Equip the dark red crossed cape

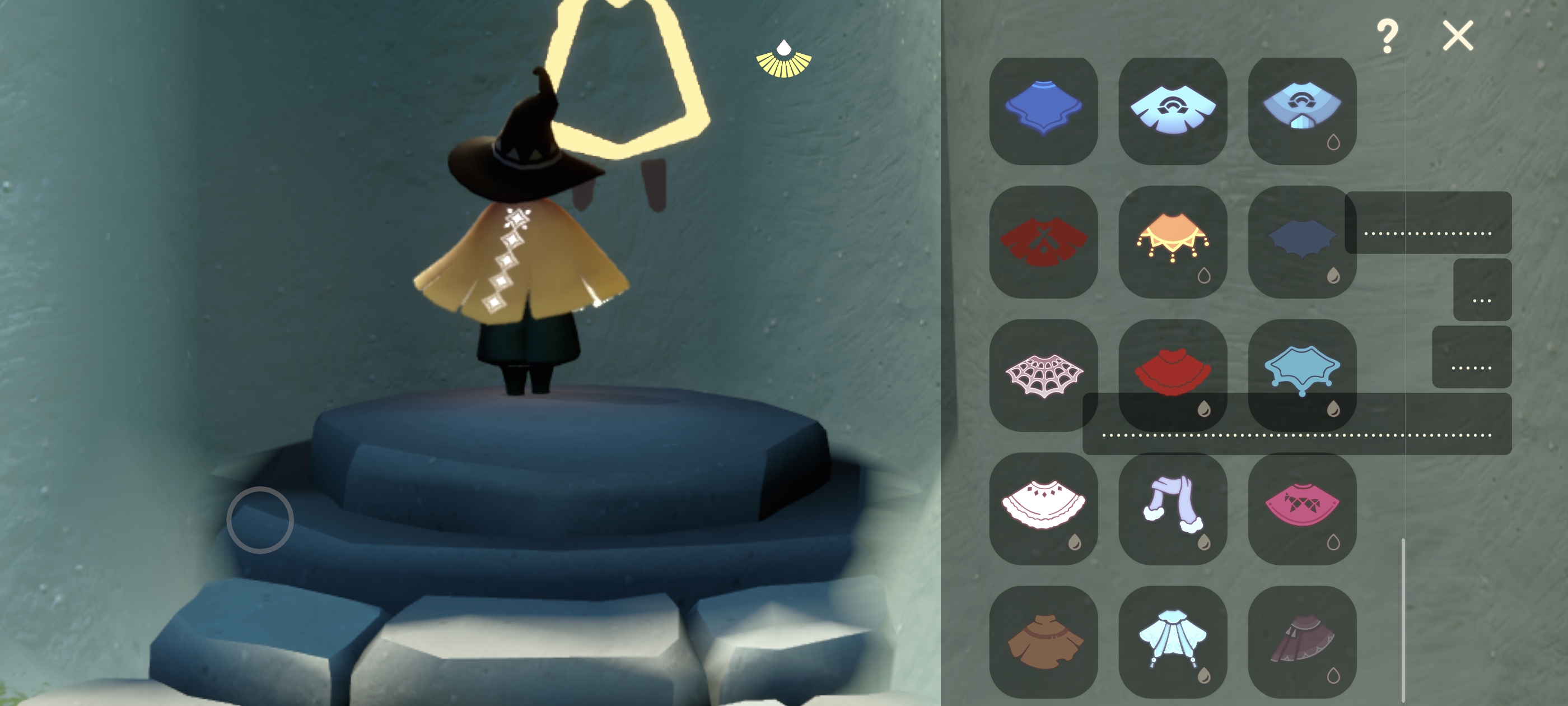point(1043,242)
